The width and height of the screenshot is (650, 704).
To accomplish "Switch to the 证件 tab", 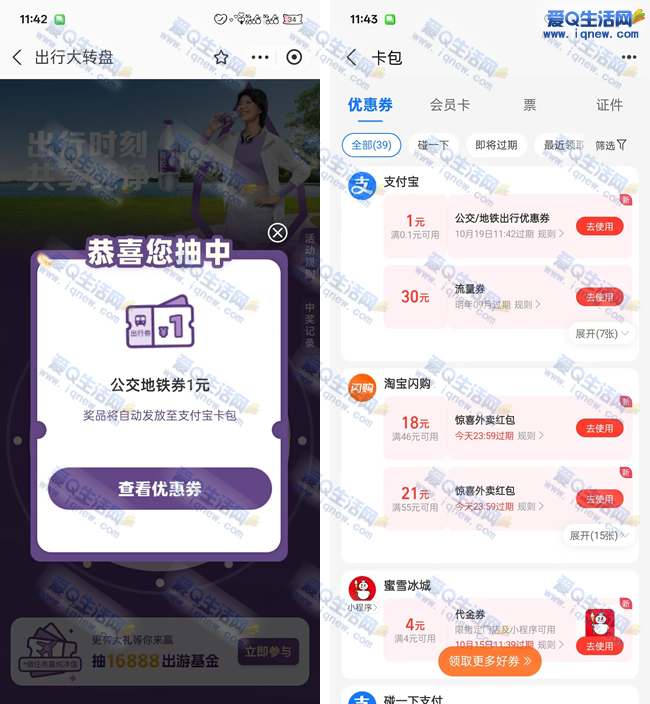I will tap(609, 105).
